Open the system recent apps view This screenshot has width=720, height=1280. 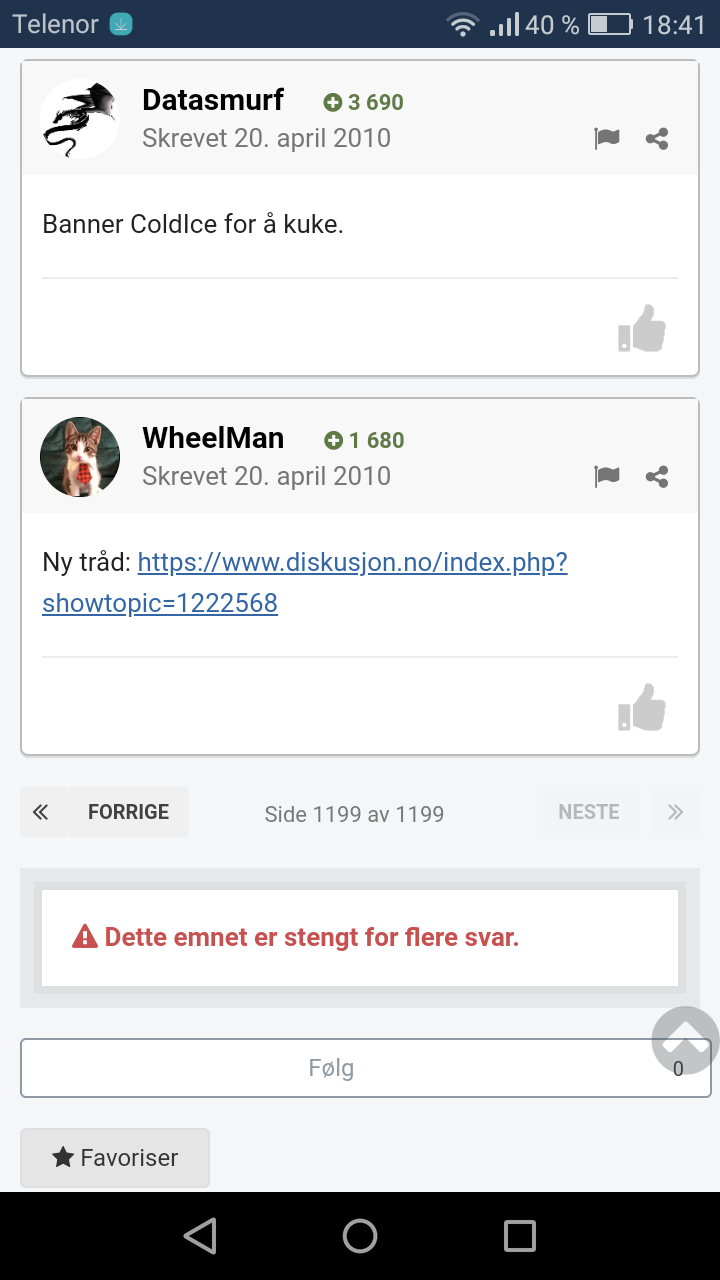520,1236
